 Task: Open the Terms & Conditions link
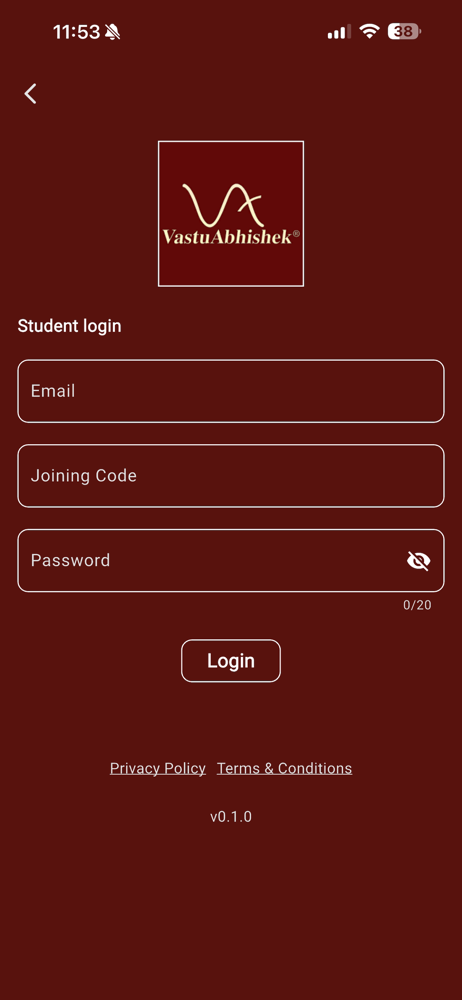pos(285,768)
